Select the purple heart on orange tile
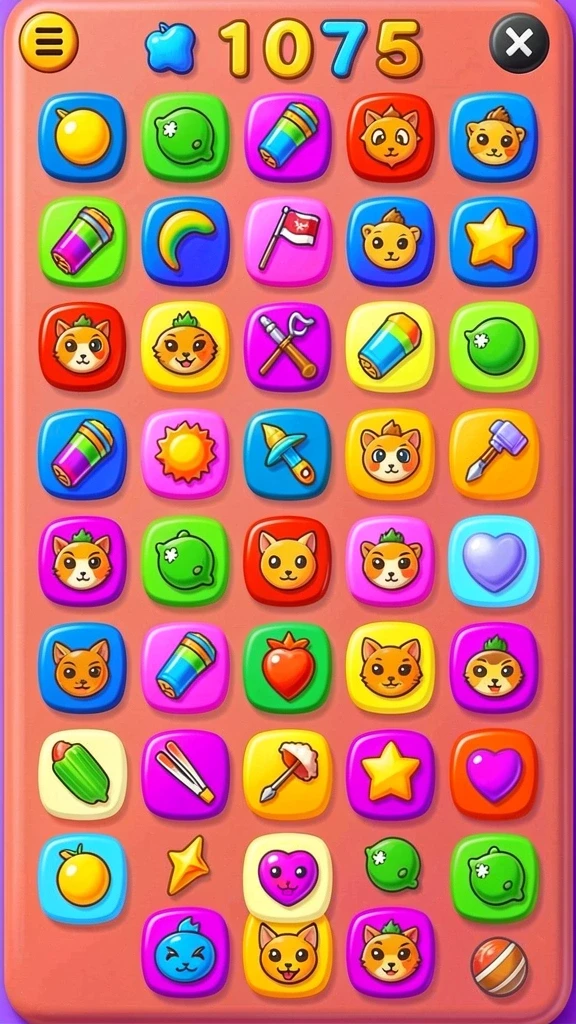This screenshot has width=576, height=1024. coord(494,775)
